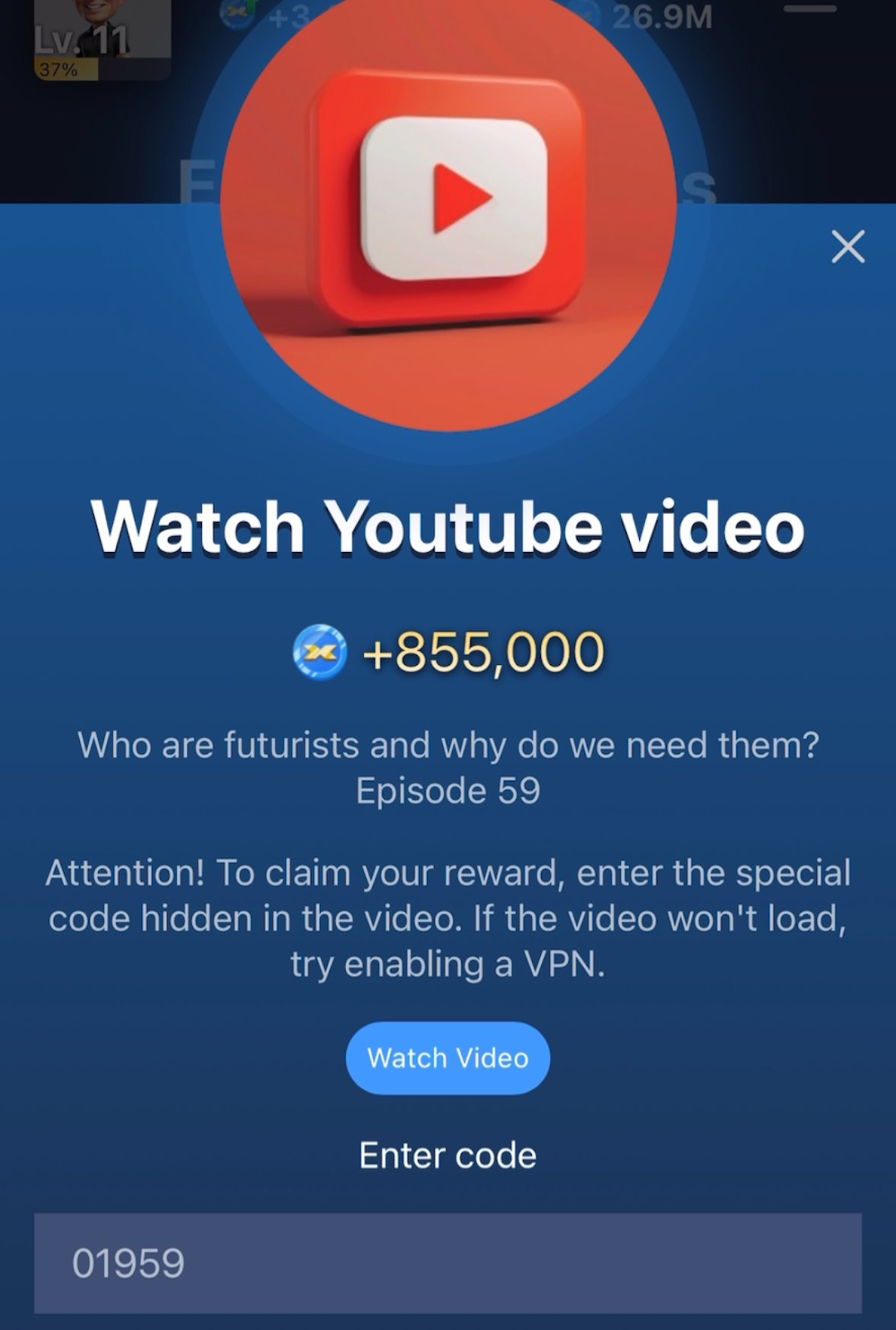The image size is (896, 1330).
Task: Close the Watch Youtube video dialog
Action: click(848, 247)
